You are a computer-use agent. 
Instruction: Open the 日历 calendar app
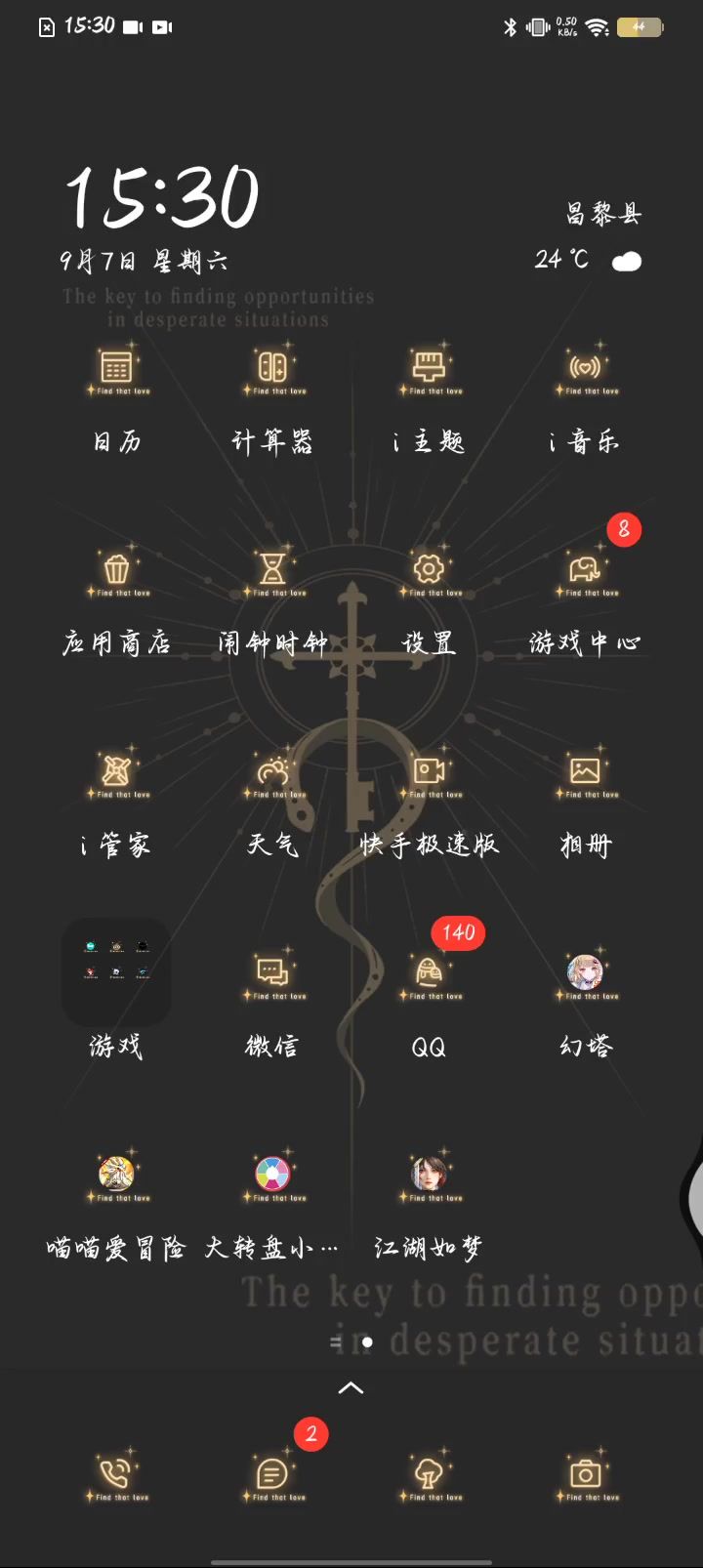(x=116, y=369)
